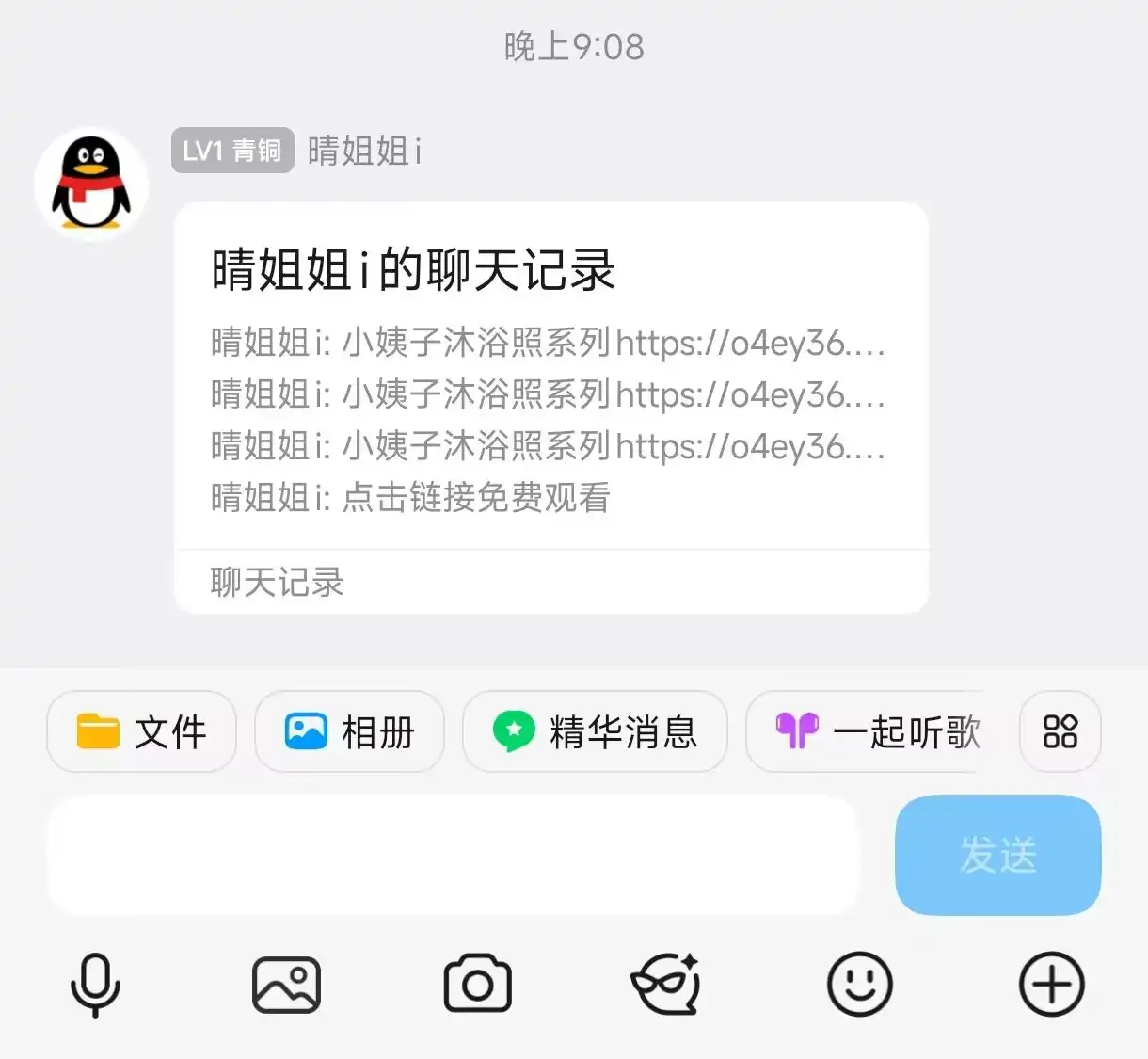Expand more options with plus icon
1148x1059 pixels.
point(1051,985)
